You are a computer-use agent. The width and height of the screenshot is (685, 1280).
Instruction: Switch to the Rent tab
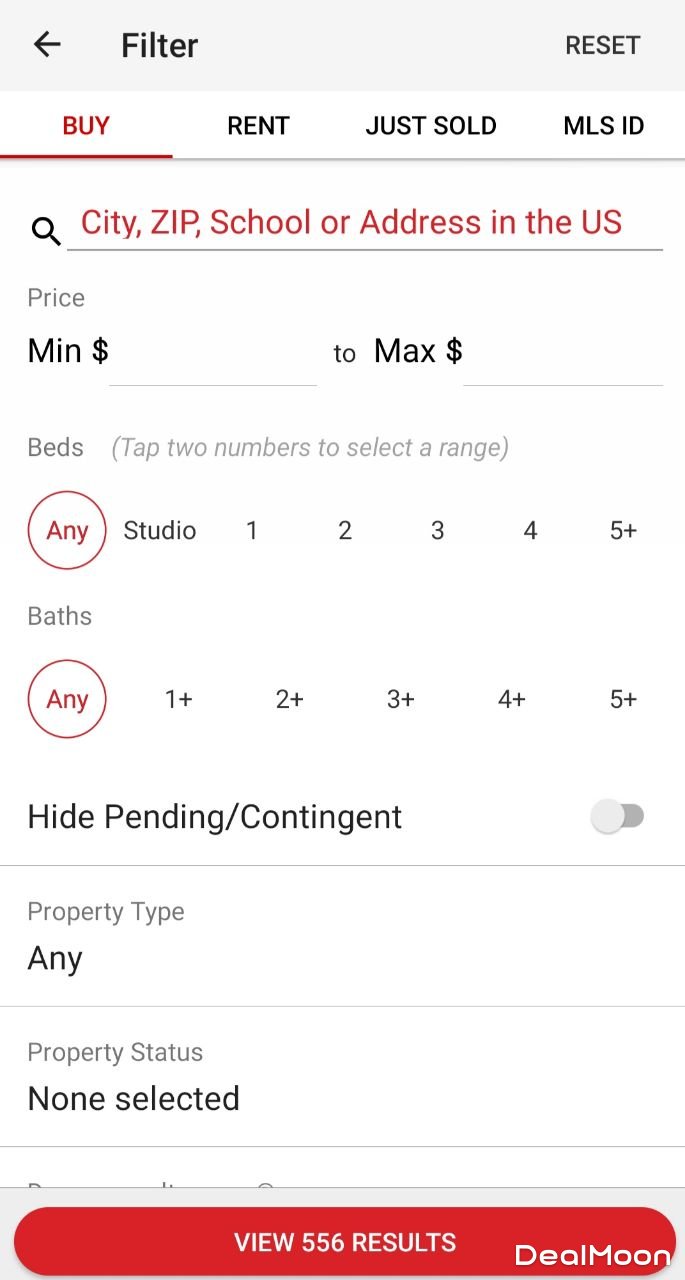(258, 126)
